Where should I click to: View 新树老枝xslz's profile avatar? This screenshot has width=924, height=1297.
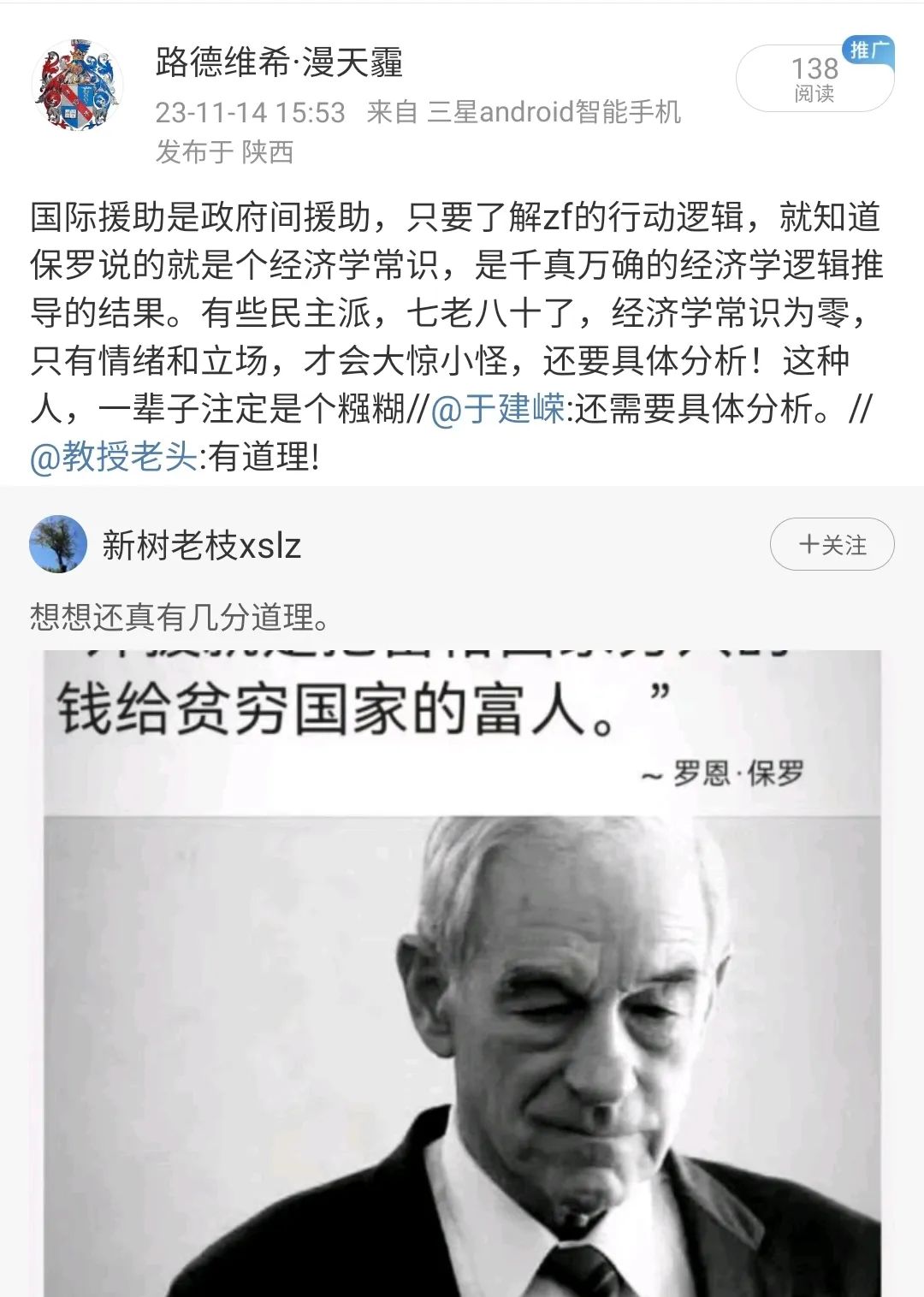(x=58, y=544)
